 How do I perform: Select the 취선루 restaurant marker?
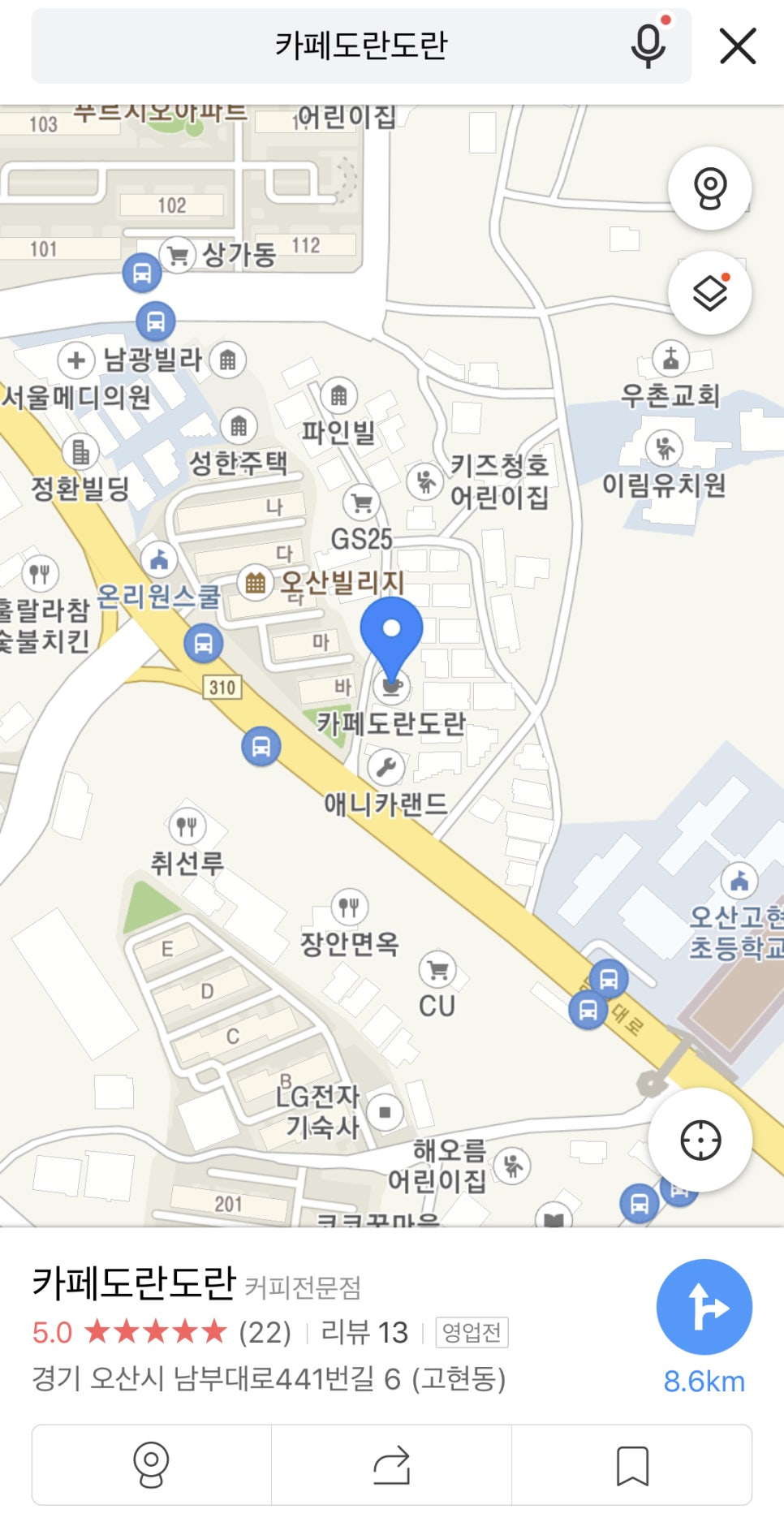point(187,826)
